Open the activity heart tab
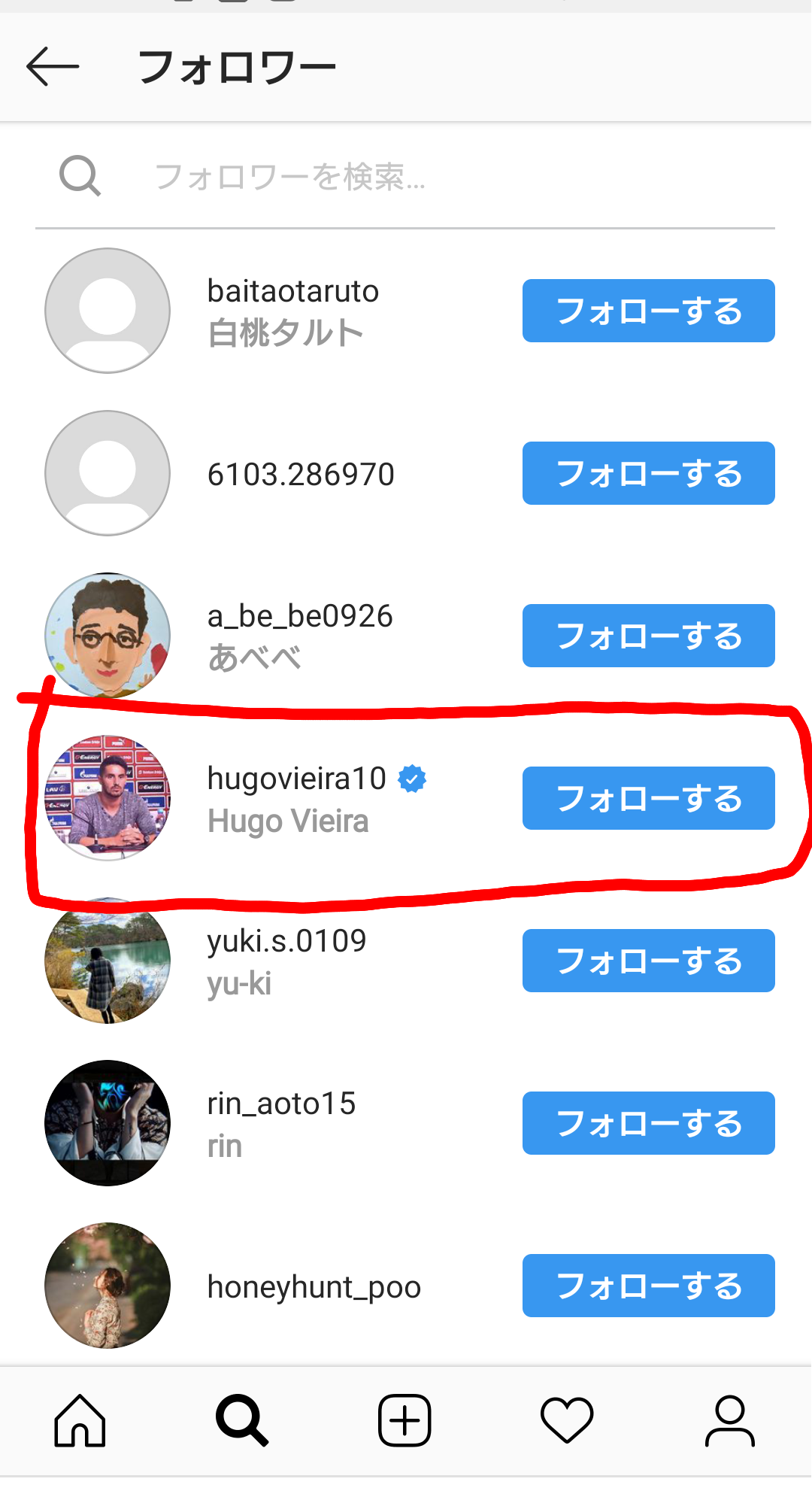This screenshot has width=812, height=1503. click(x=567, y=1420)
